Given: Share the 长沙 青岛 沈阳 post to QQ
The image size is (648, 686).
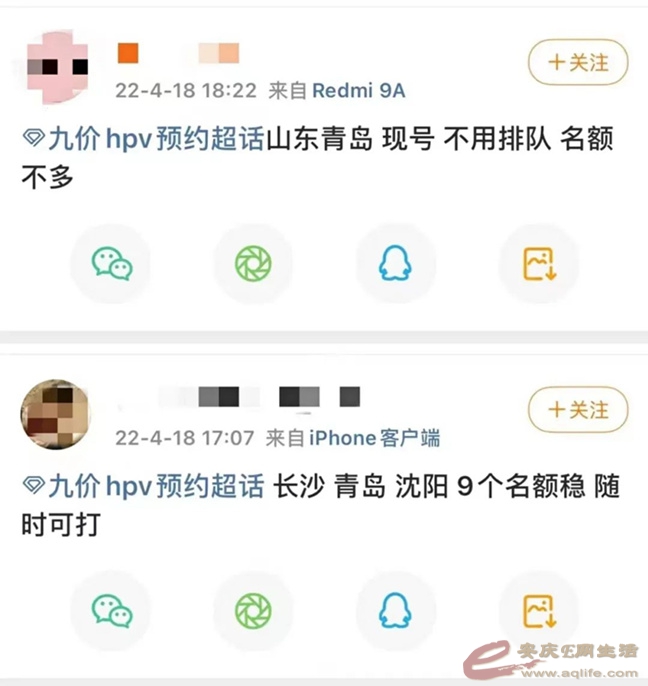Looking at the screenshot, I should (396, 610).
